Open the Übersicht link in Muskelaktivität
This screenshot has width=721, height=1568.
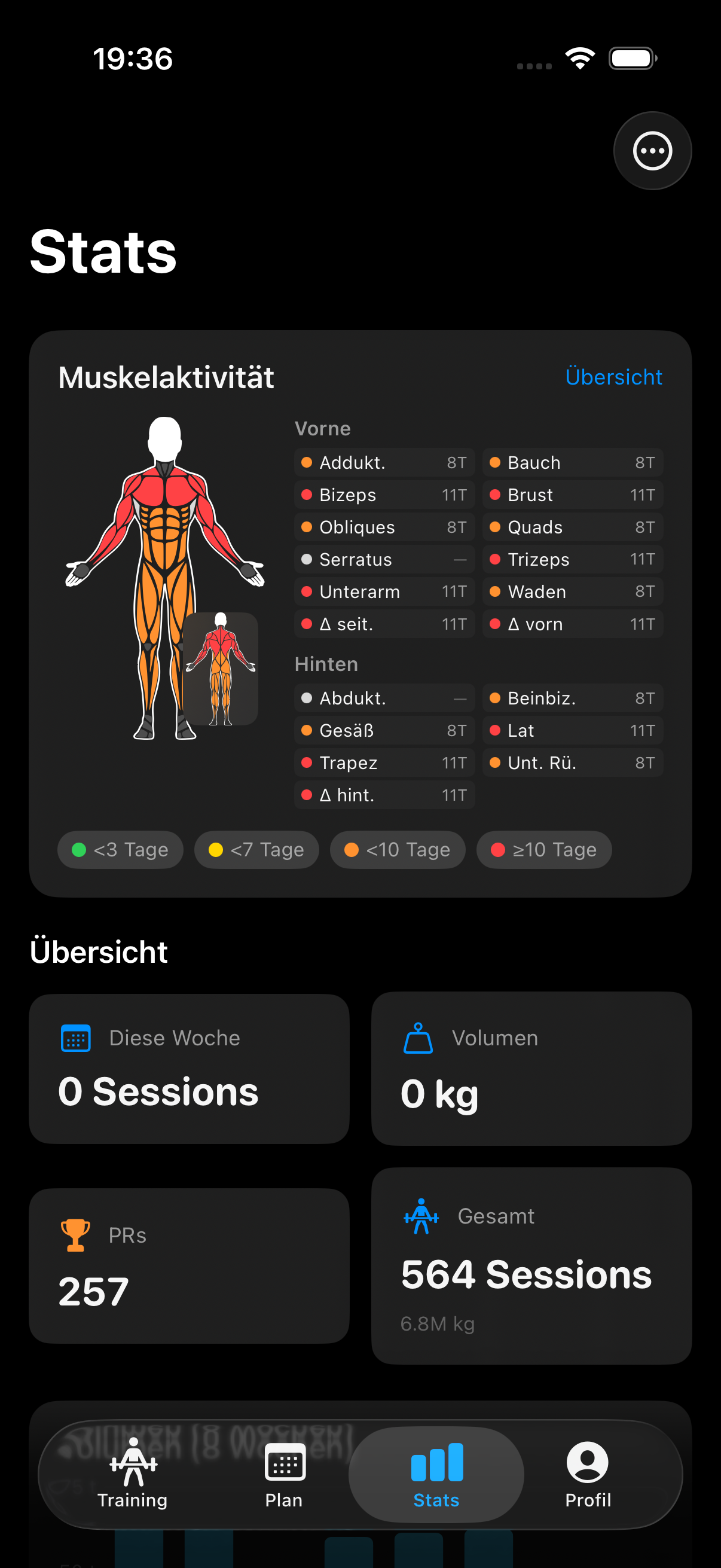[x=613, y=377]
